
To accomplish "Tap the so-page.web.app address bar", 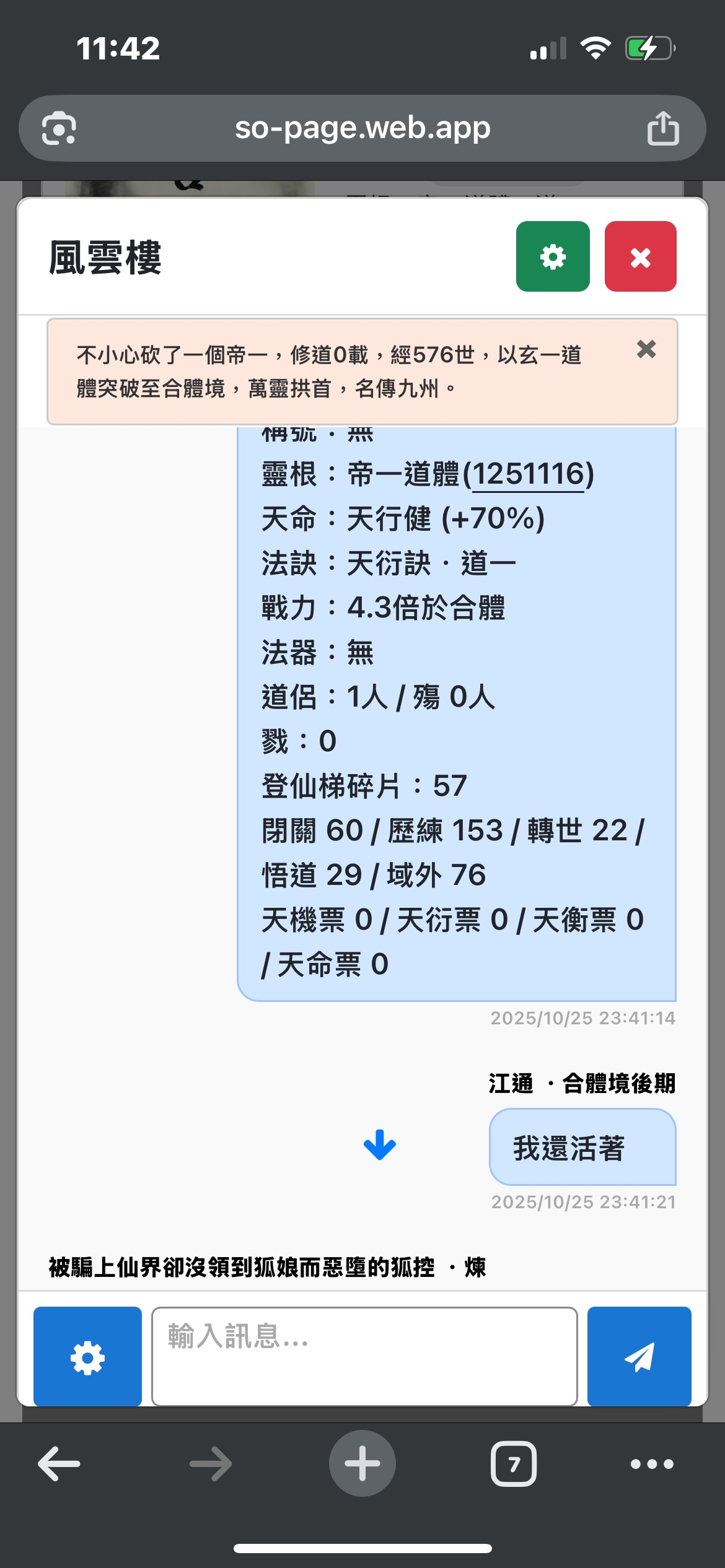I will tap(362, 128).
